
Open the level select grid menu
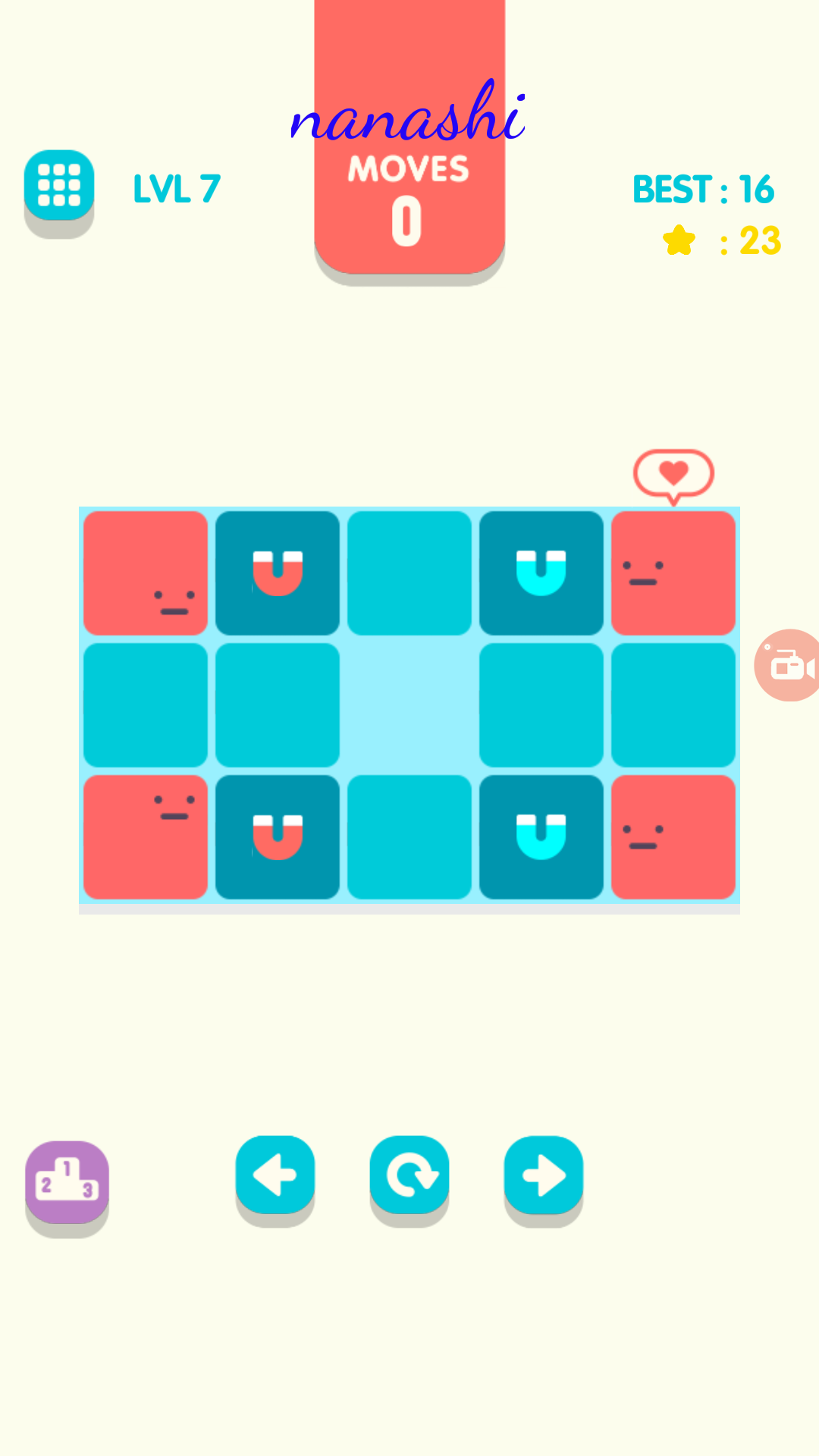click(x=59, y=186)
